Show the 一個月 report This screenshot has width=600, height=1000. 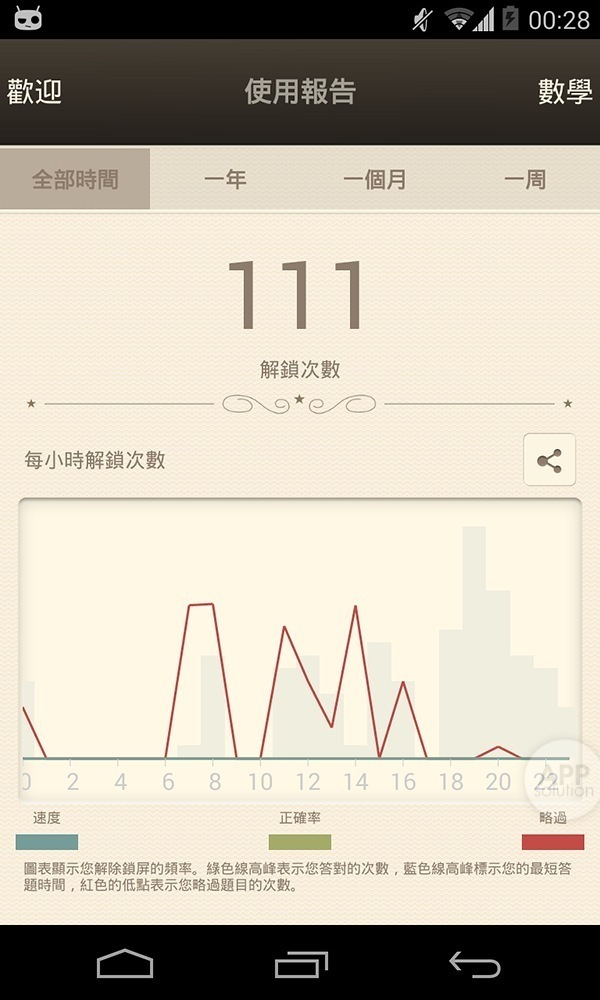click(x=375, y=180)
